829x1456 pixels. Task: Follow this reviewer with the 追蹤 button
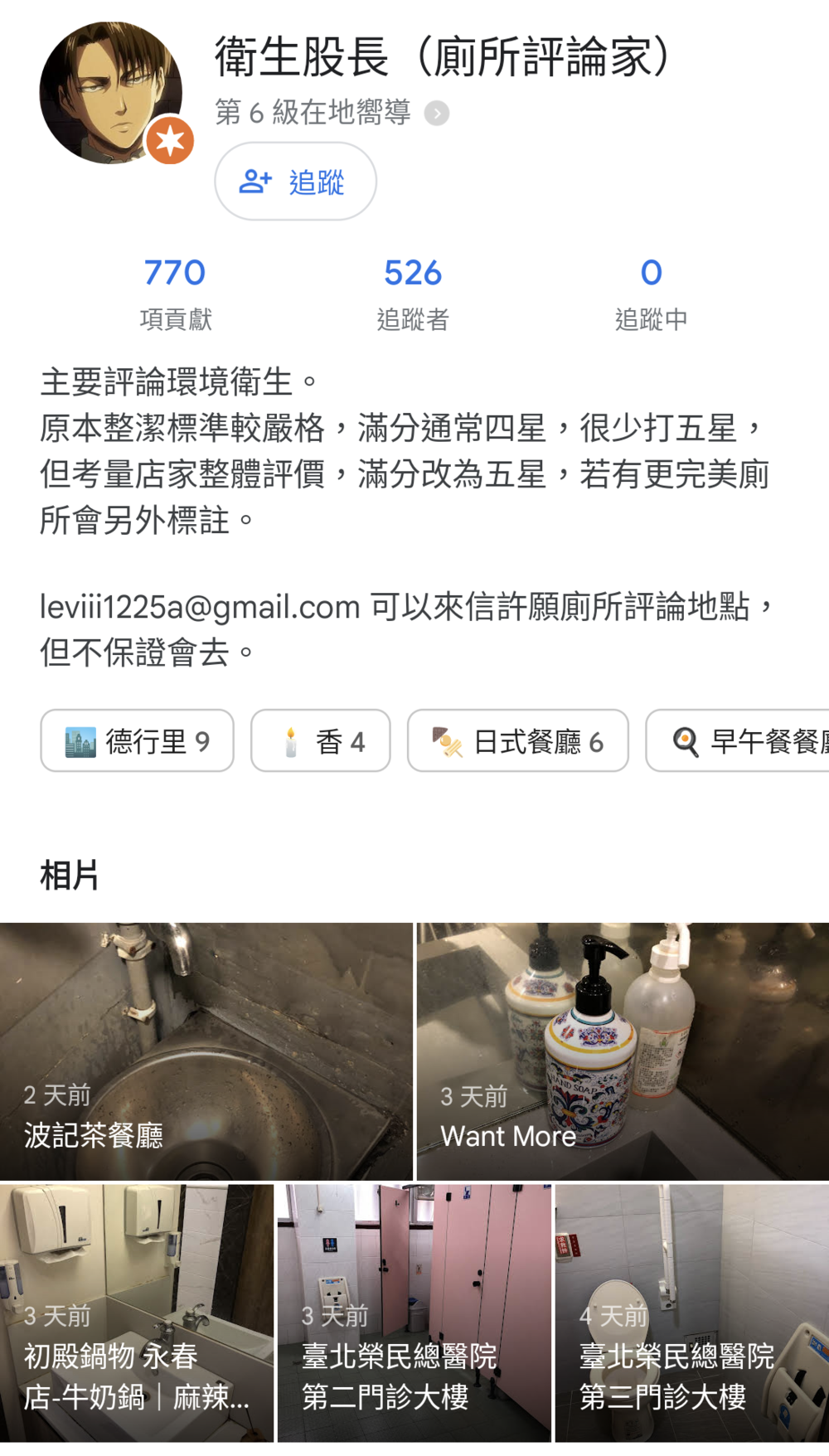(x=295, y=182)
